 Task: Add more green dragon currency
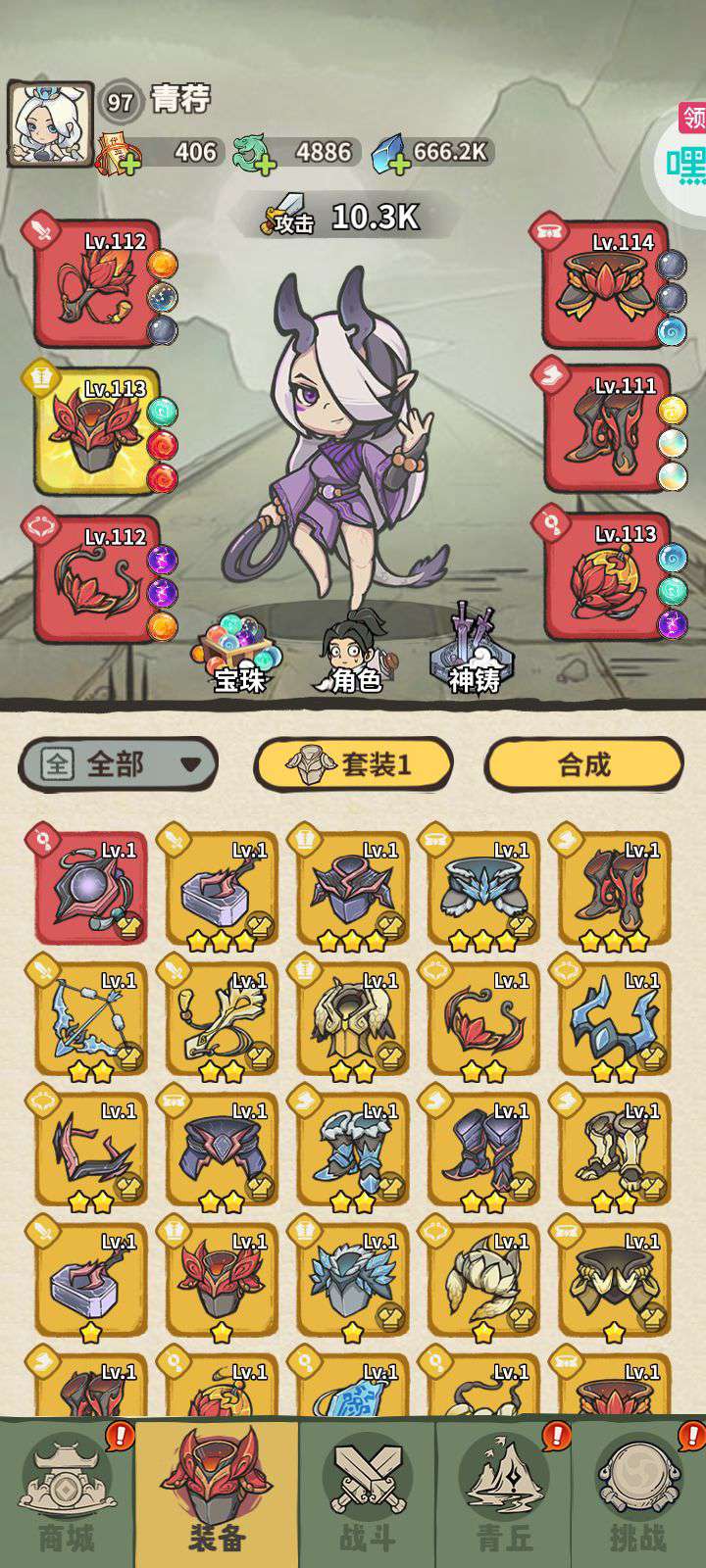(x=263, y=163)
